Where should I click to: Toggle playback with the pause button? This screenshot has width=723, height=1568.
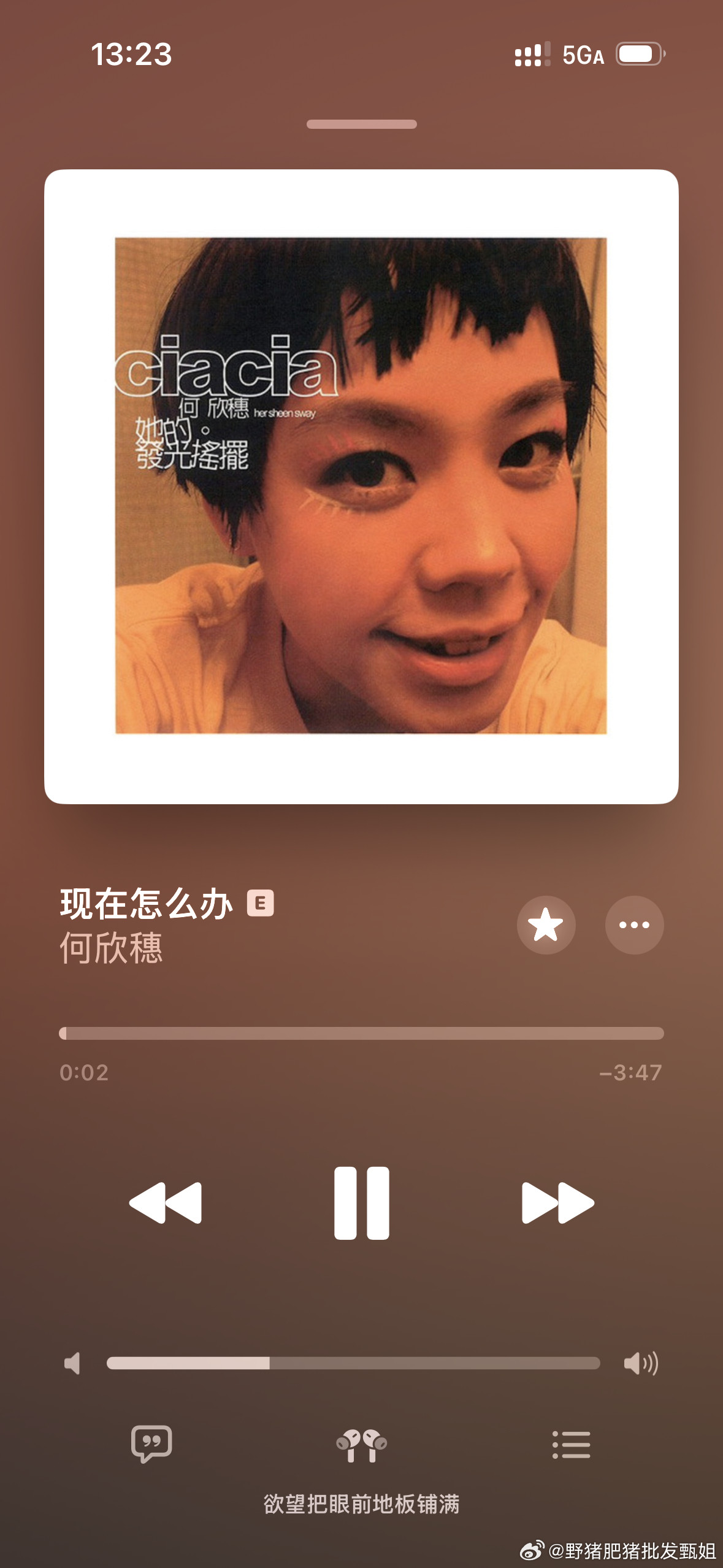coord(361,1204)
